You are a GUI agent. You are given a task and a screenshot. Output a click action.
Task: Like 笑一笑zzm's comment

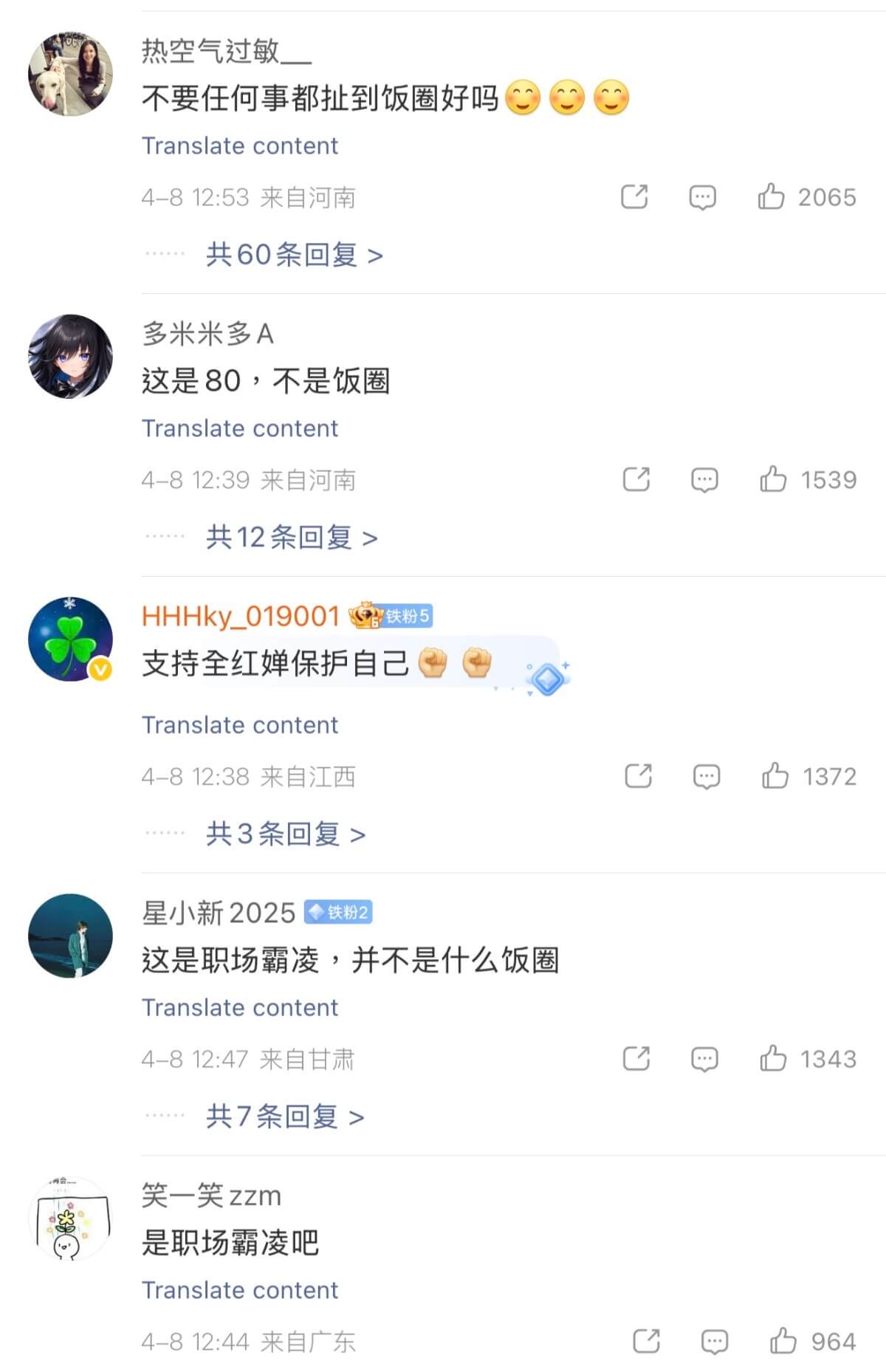click(783, 1342)
